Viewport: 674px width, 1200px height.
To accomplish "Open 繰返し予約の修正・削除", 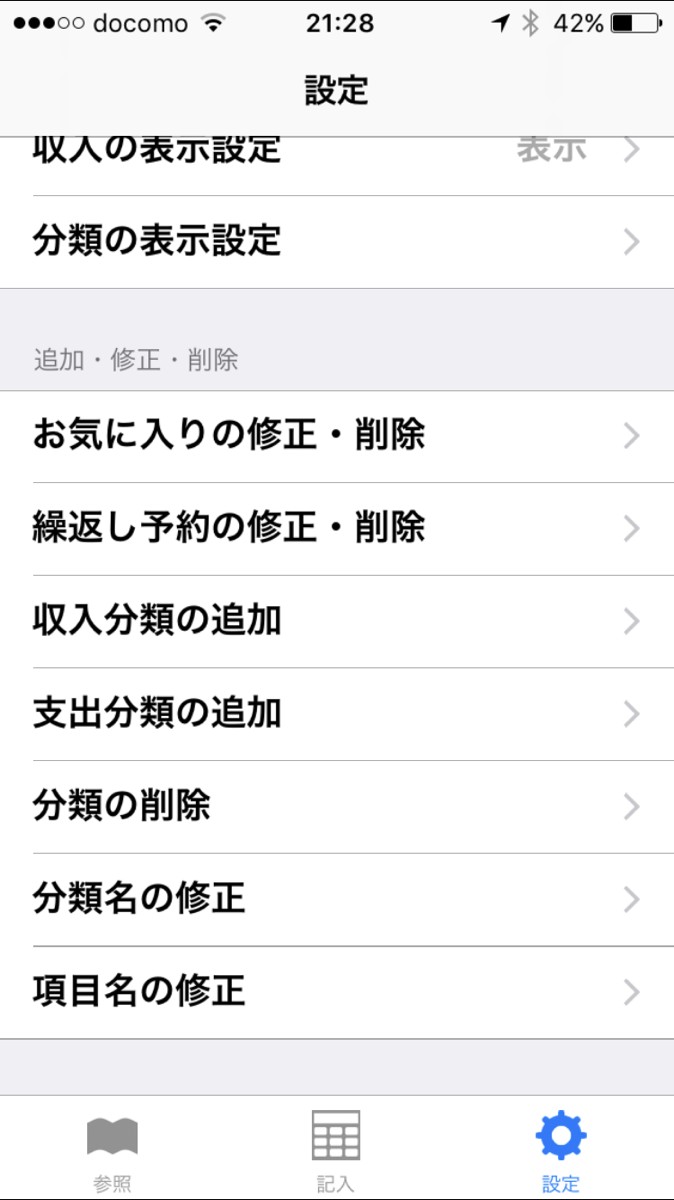I will [337, 528].
